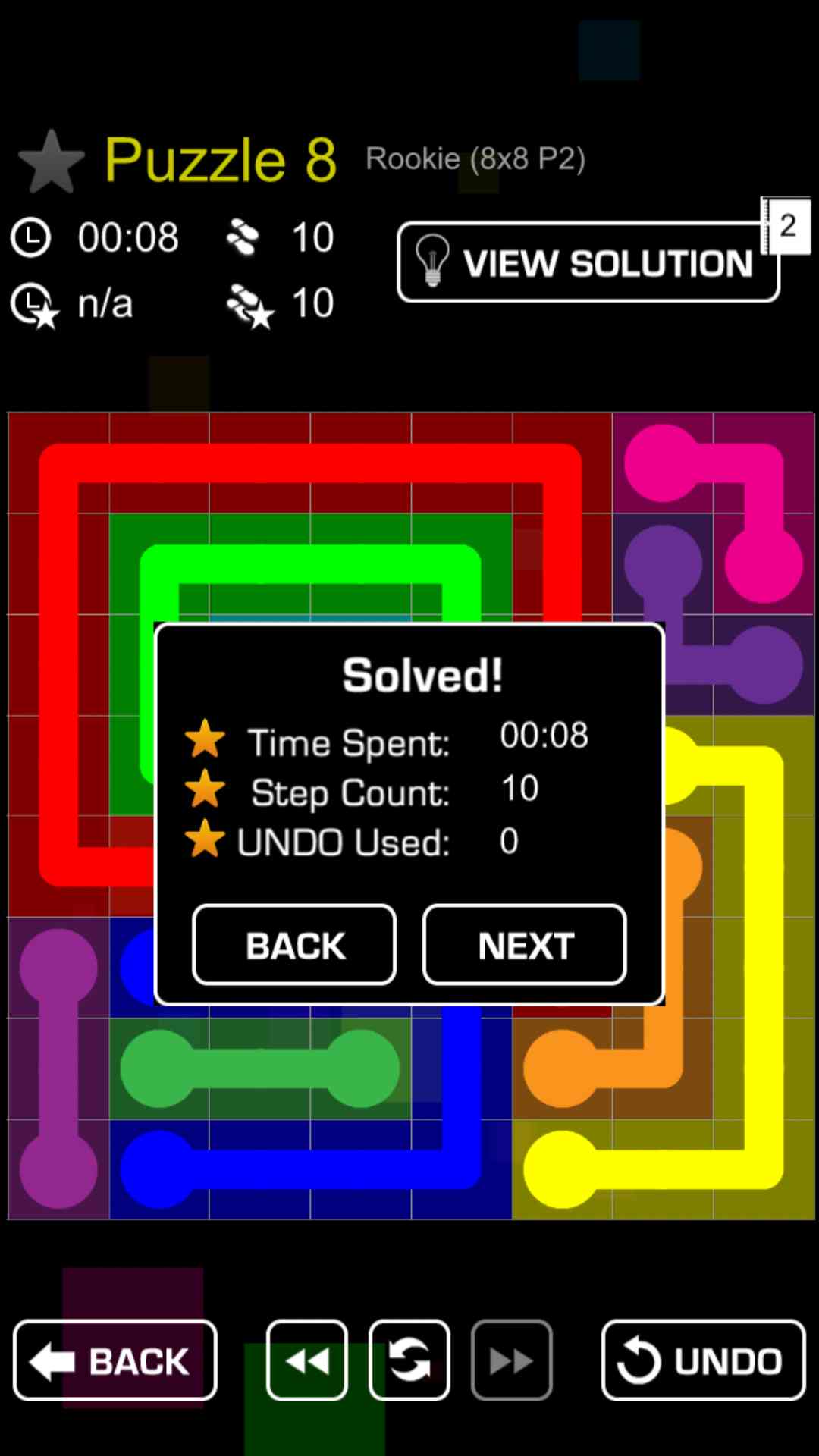Go to the NEXT puzzle from Solved dialog
The height and width of the screenshot is (1456, 819).
point(525,945)
